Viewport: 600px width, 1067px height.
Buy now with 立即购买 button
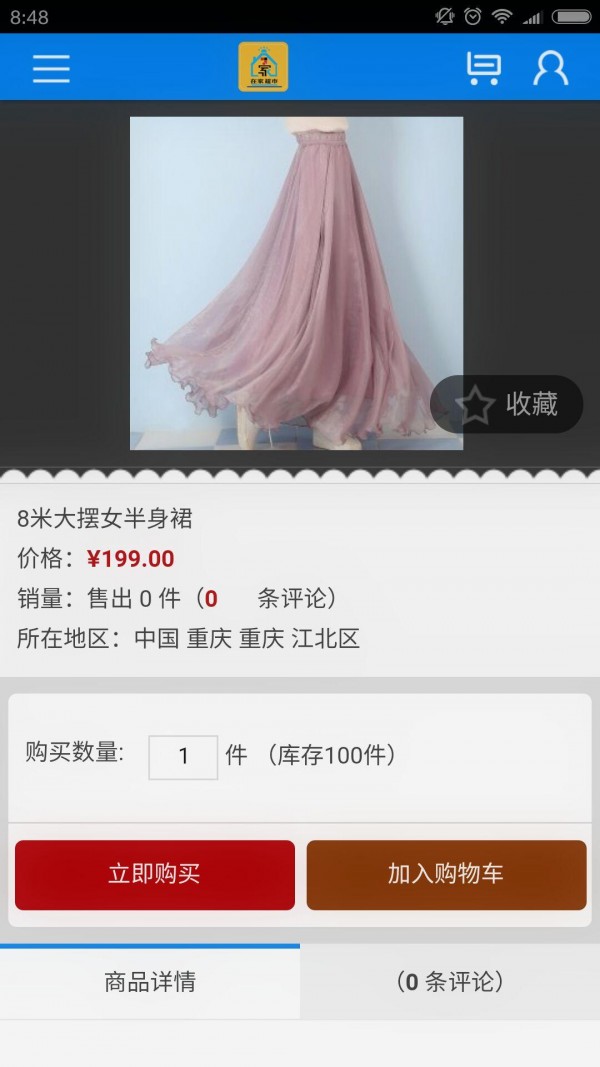pyautogui.click(x=155, y=874)
